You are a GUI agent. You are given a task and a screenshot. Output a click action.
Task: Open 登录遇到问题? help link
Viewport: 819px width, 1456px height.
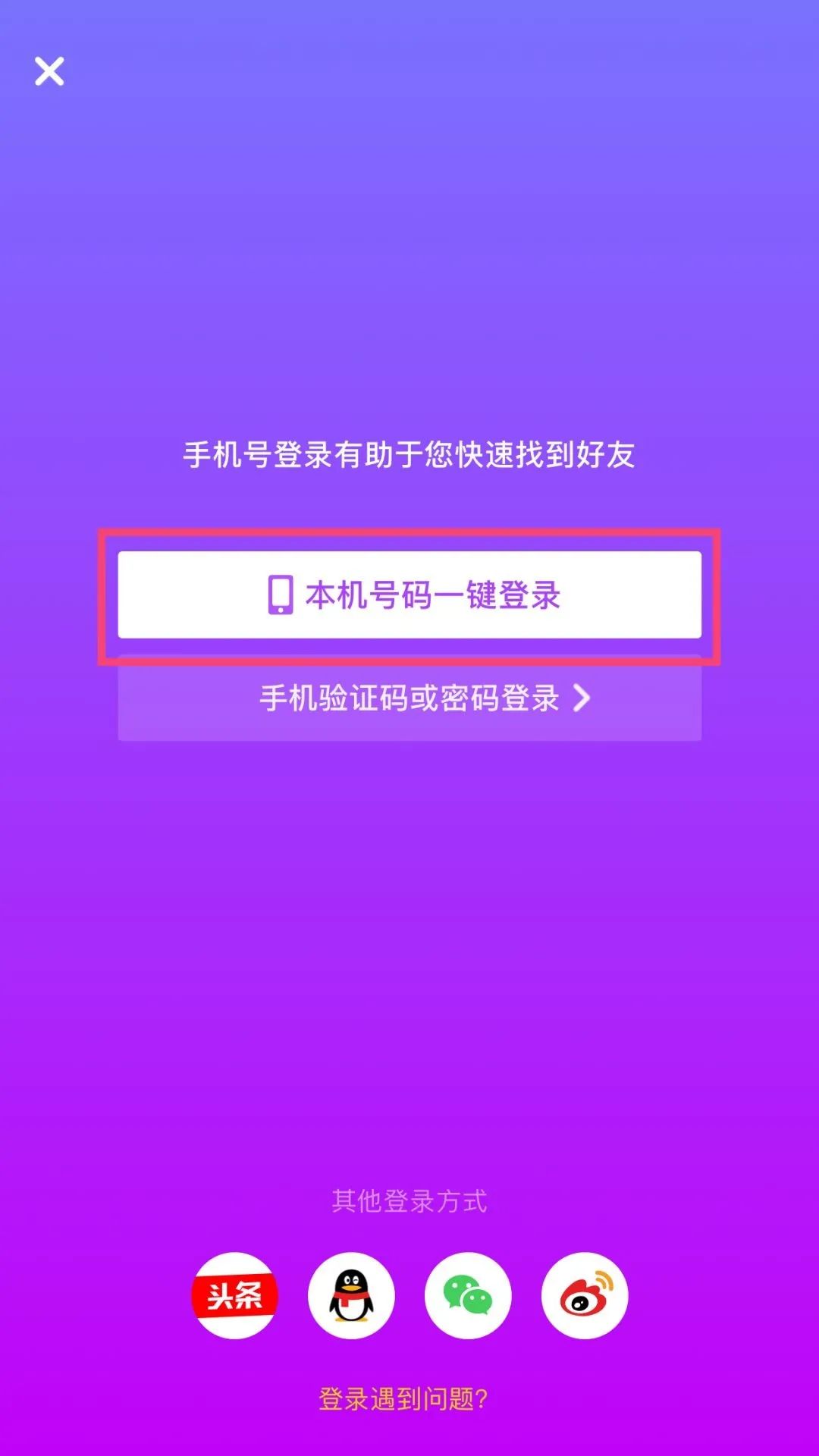click(403, 1399)
